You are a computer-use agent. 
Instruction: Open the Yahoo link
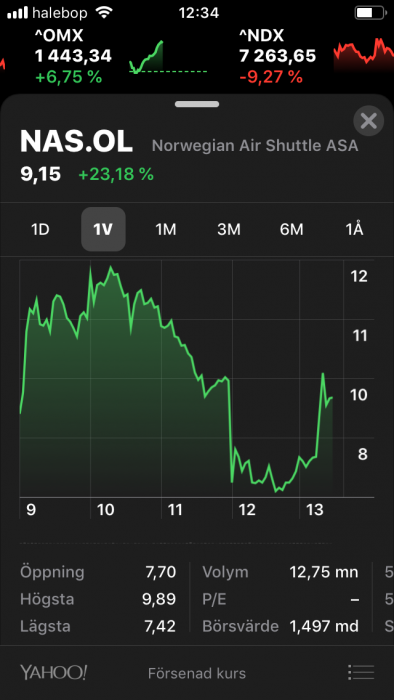point(54,672)
